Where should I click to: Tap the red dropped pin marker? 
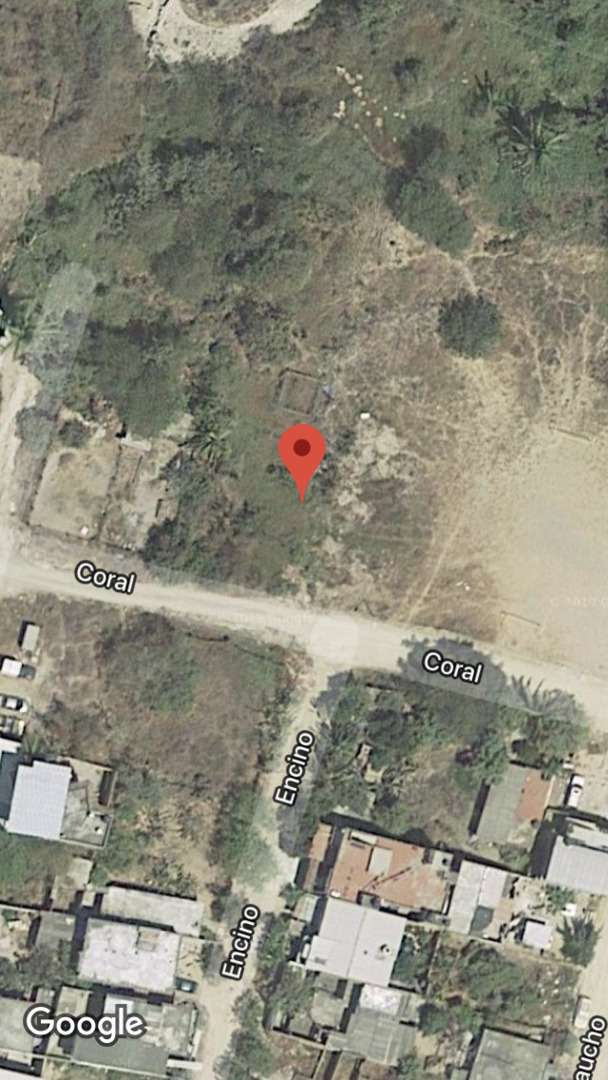[x=302, y=455]
